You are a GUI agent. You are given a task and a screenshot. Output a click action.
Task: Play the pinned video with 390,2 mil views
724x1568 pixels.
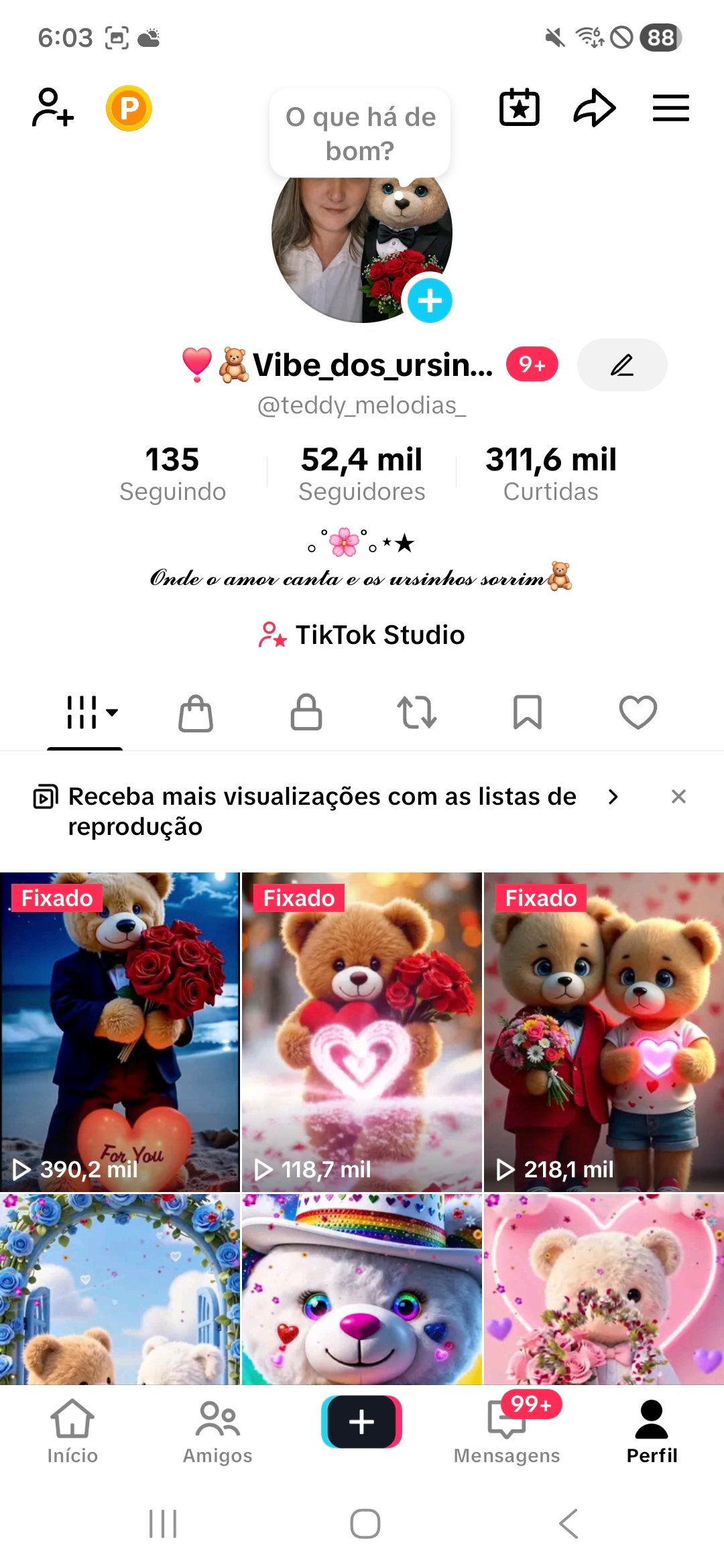point(119,1032)
